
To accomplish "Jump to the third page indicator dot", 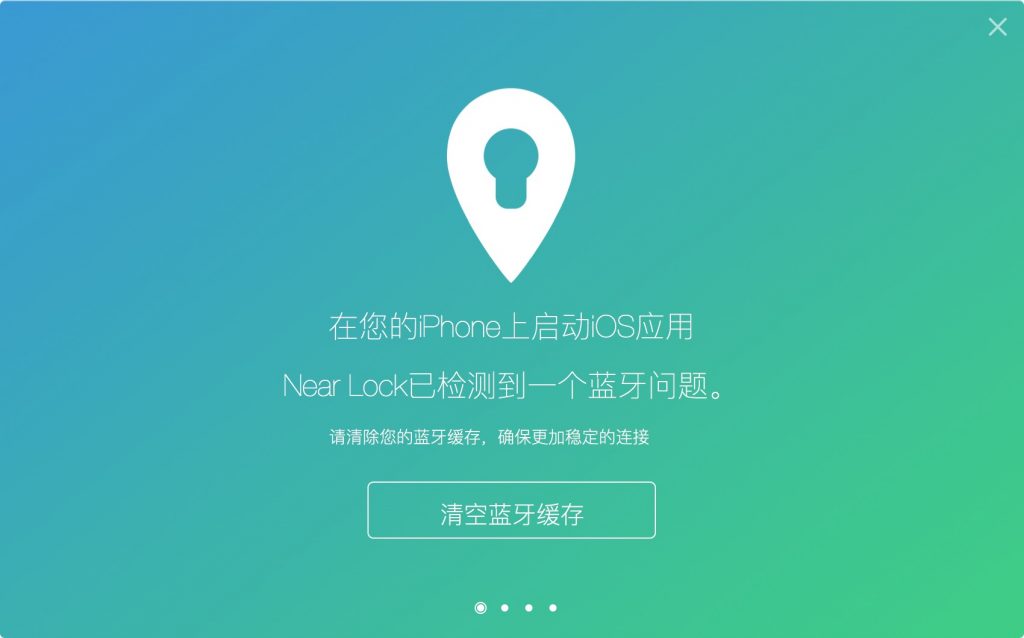I will tap(529, 607).
